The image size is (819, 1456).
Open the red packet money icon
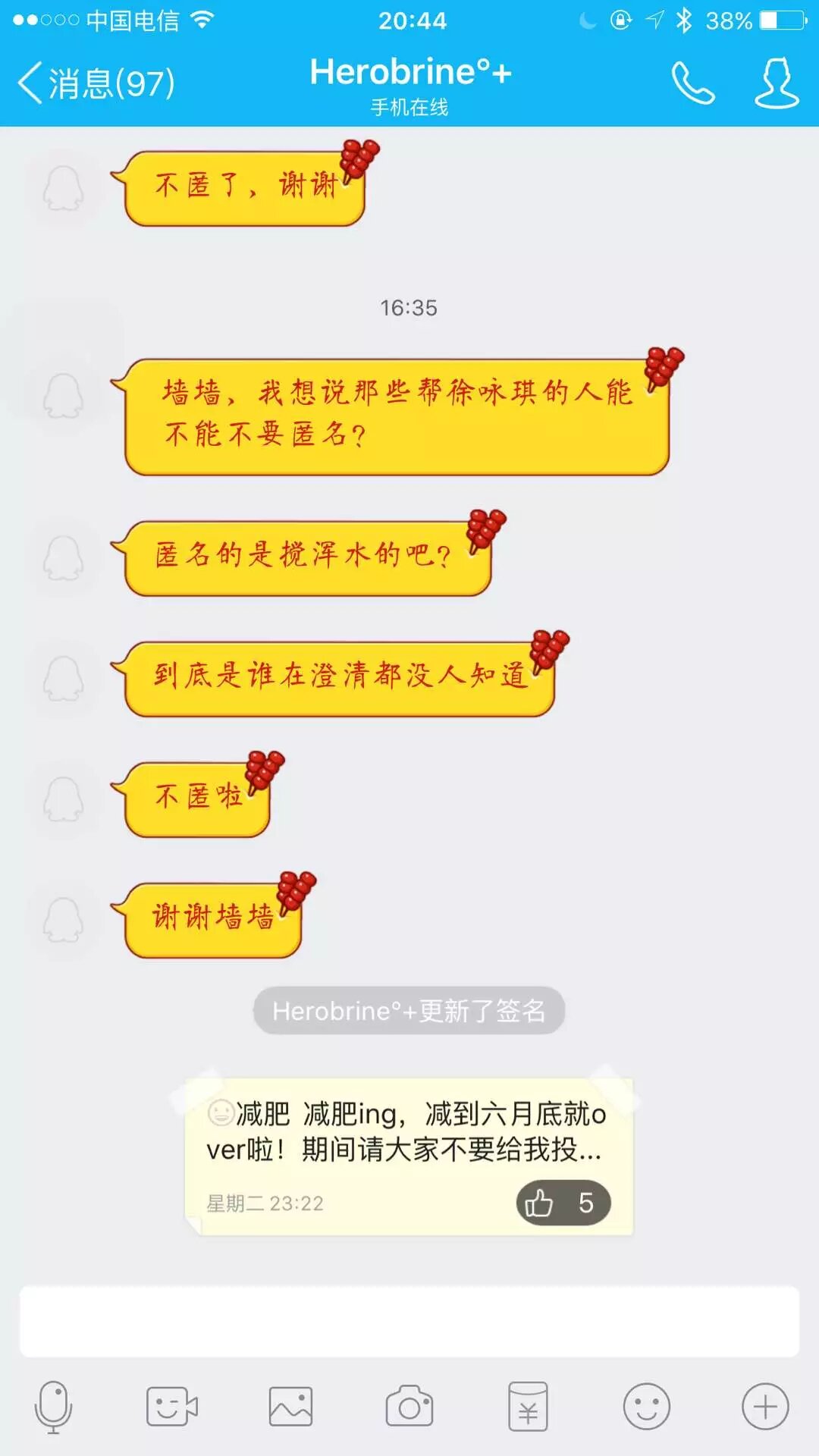pos(528,1407)
